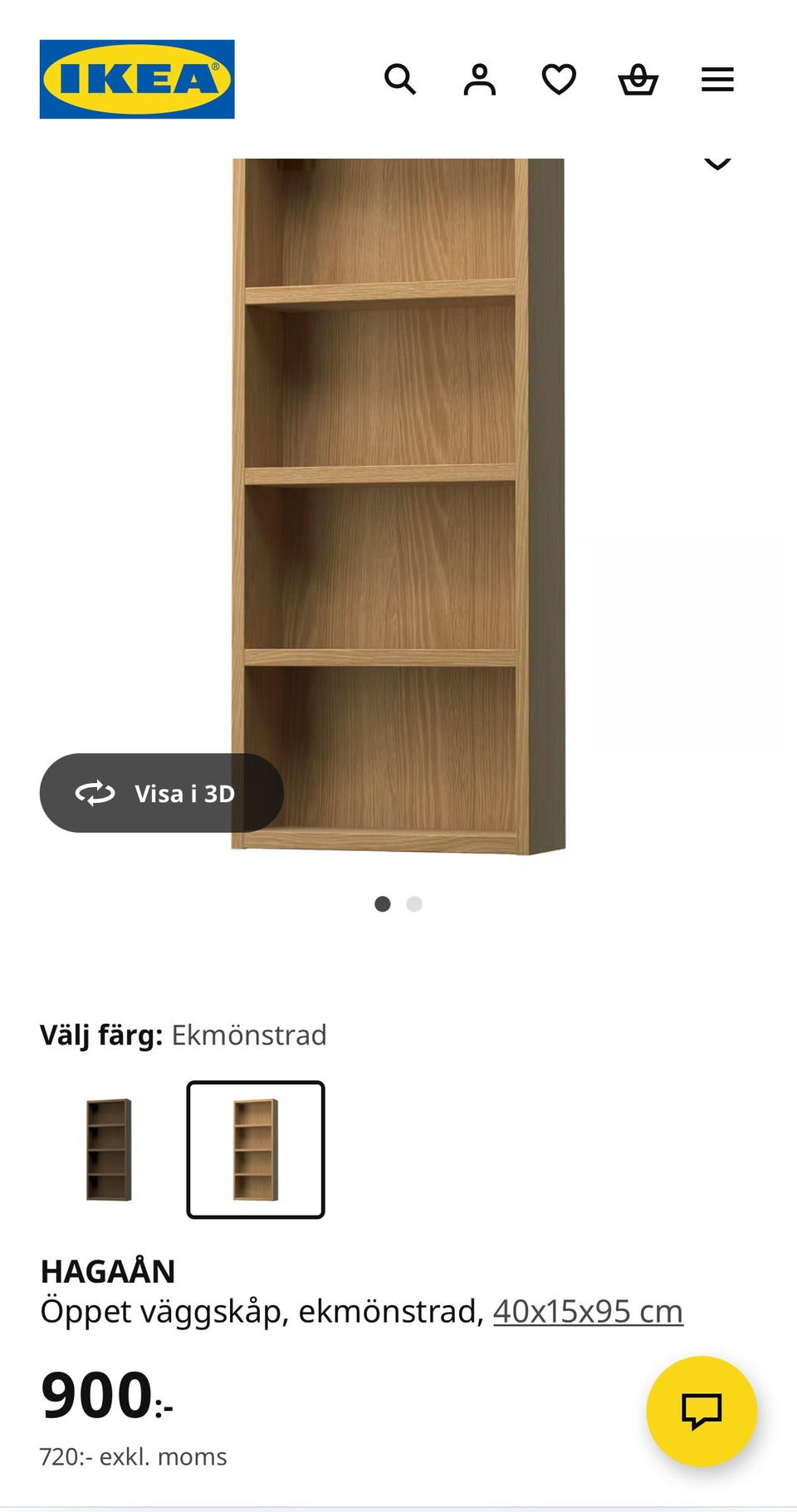Open the hamburger navigation menu
The image size is (797, 1512).
pyautogui.click(x=716, y=80)
